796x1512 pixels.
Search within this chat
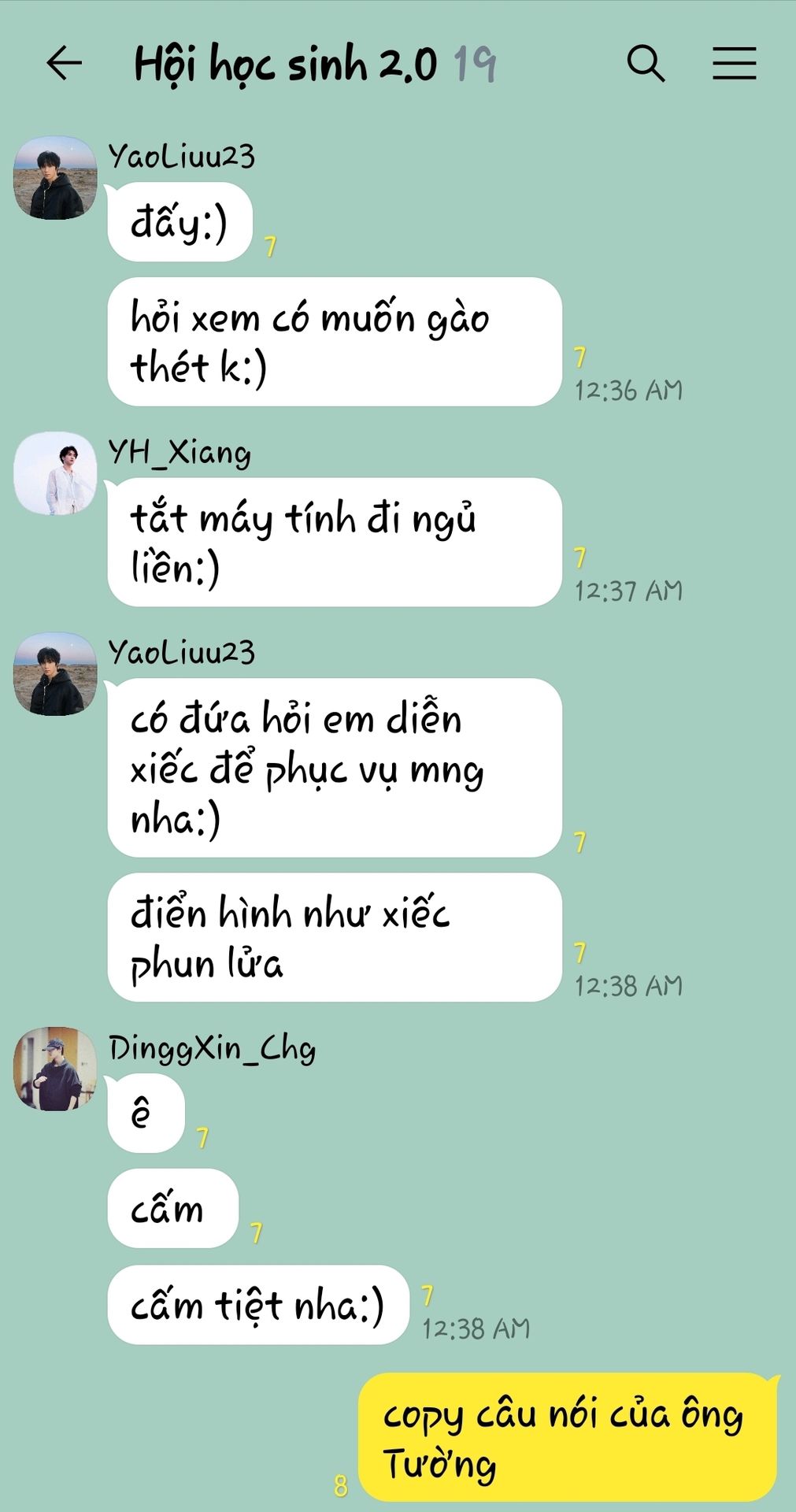pyautogui.click(x=646, y=63)
